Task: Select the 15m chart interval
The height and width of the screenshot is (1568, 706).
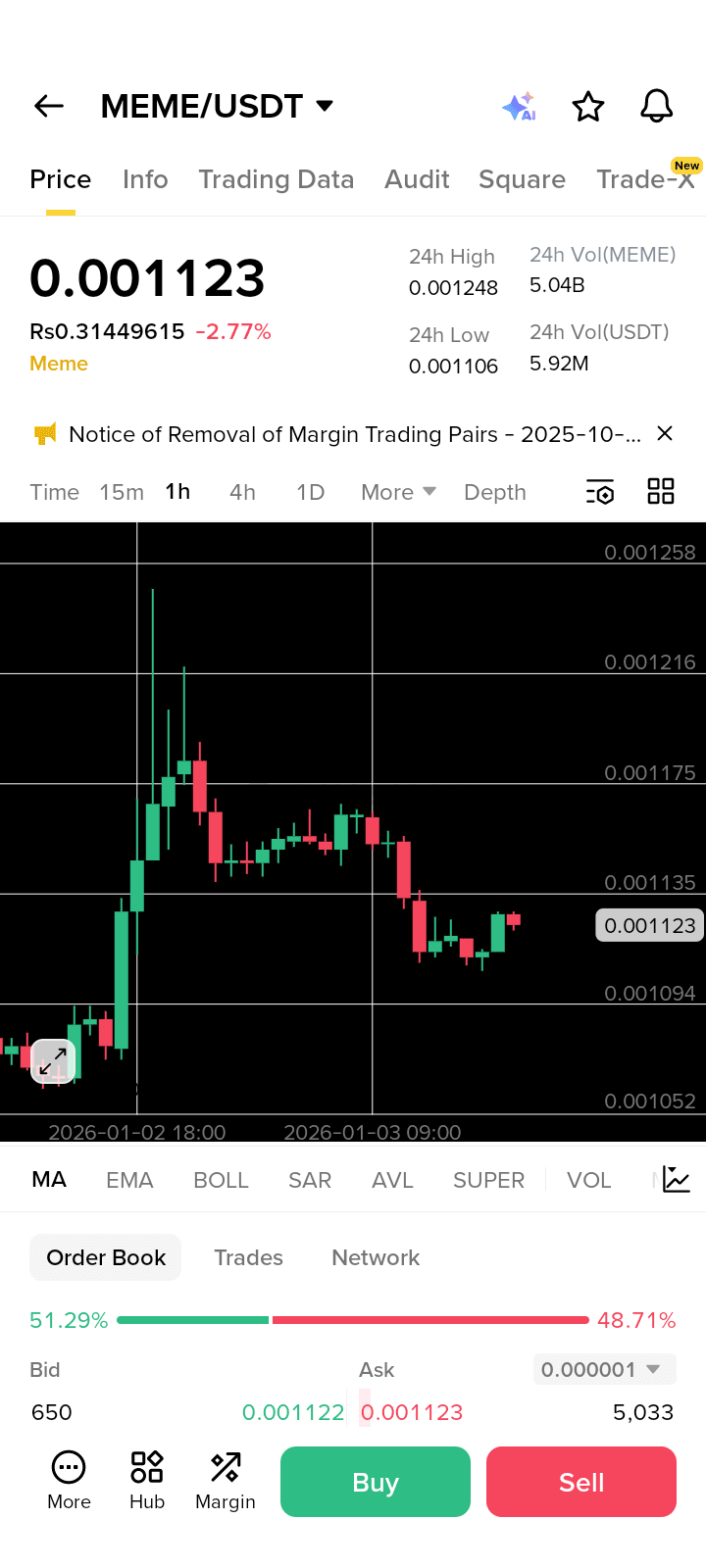Action: 122,492
